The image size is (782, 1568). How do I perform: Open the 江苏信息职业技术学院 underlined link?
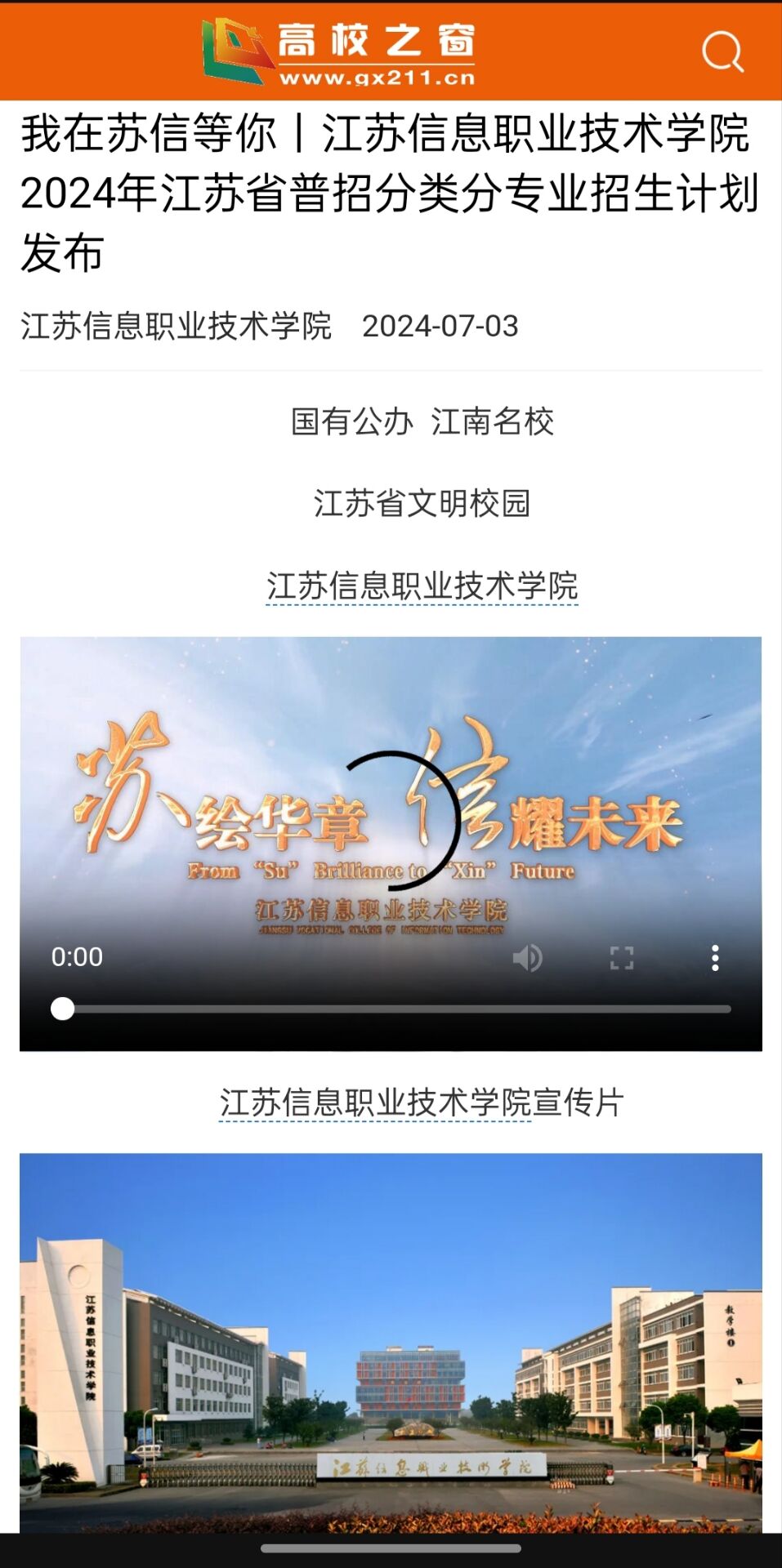(x=422, y=586)
